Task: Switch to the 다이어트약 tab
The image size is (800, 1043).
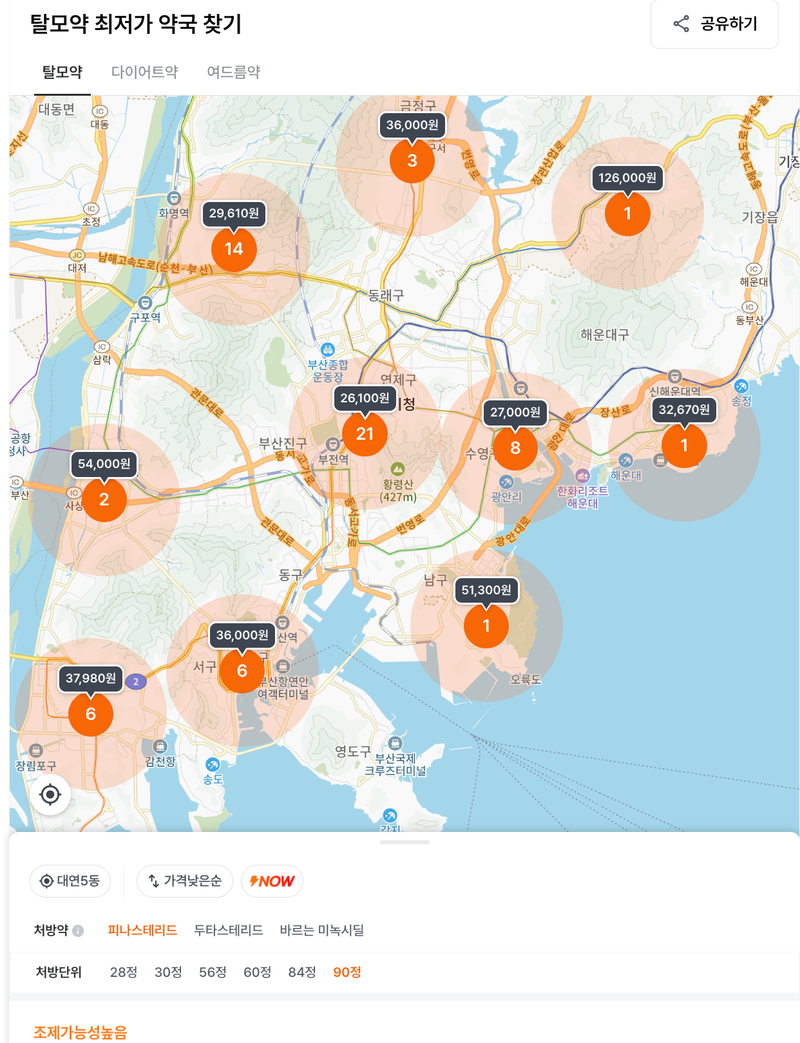Action: pyautogui.click(x=144, y=72)
